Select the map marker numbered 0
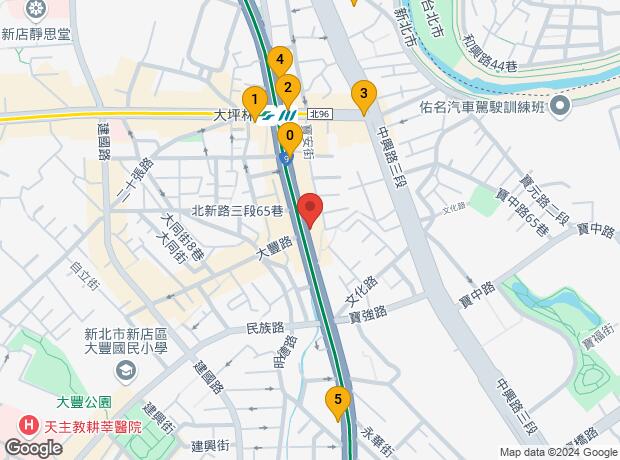The height and width of the screenshot is (460, 620). [289, 136]
